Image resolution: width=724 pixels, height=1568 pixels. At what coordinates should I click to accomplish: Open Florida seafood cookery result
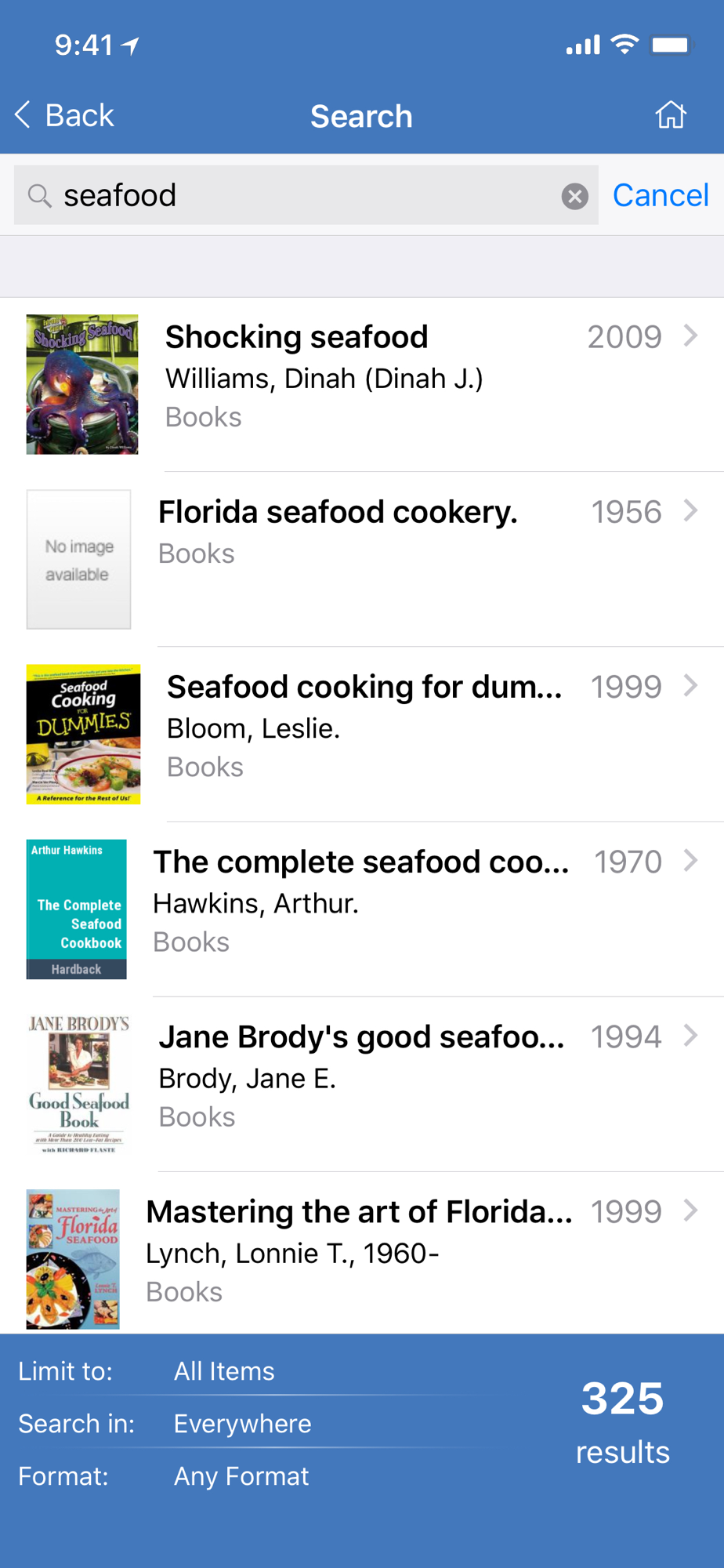(x=362, y=560)
